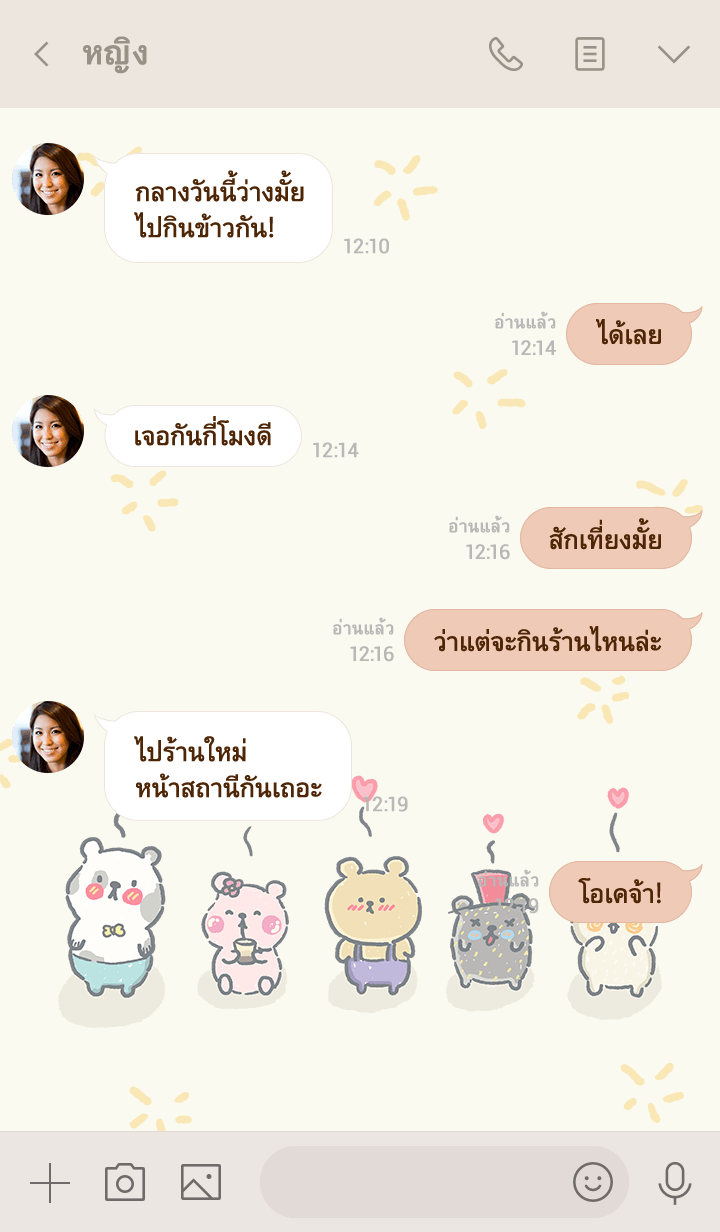The height and width of the screenshot is (1232, 720).
Task: Open the plus attachment menu
Action: coord(50,1183)
